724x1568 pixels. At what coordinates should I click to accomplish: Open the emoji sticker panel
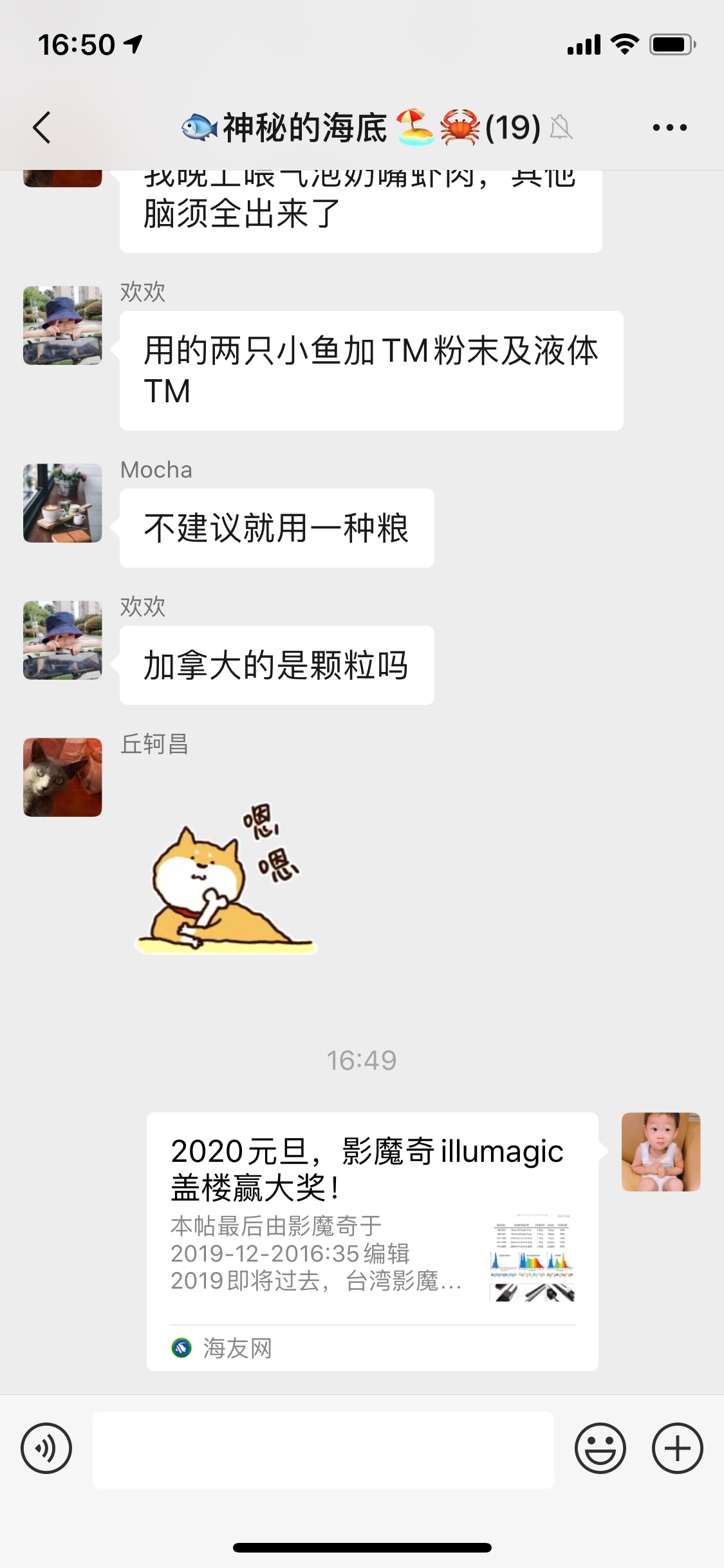pos(600,1449)
